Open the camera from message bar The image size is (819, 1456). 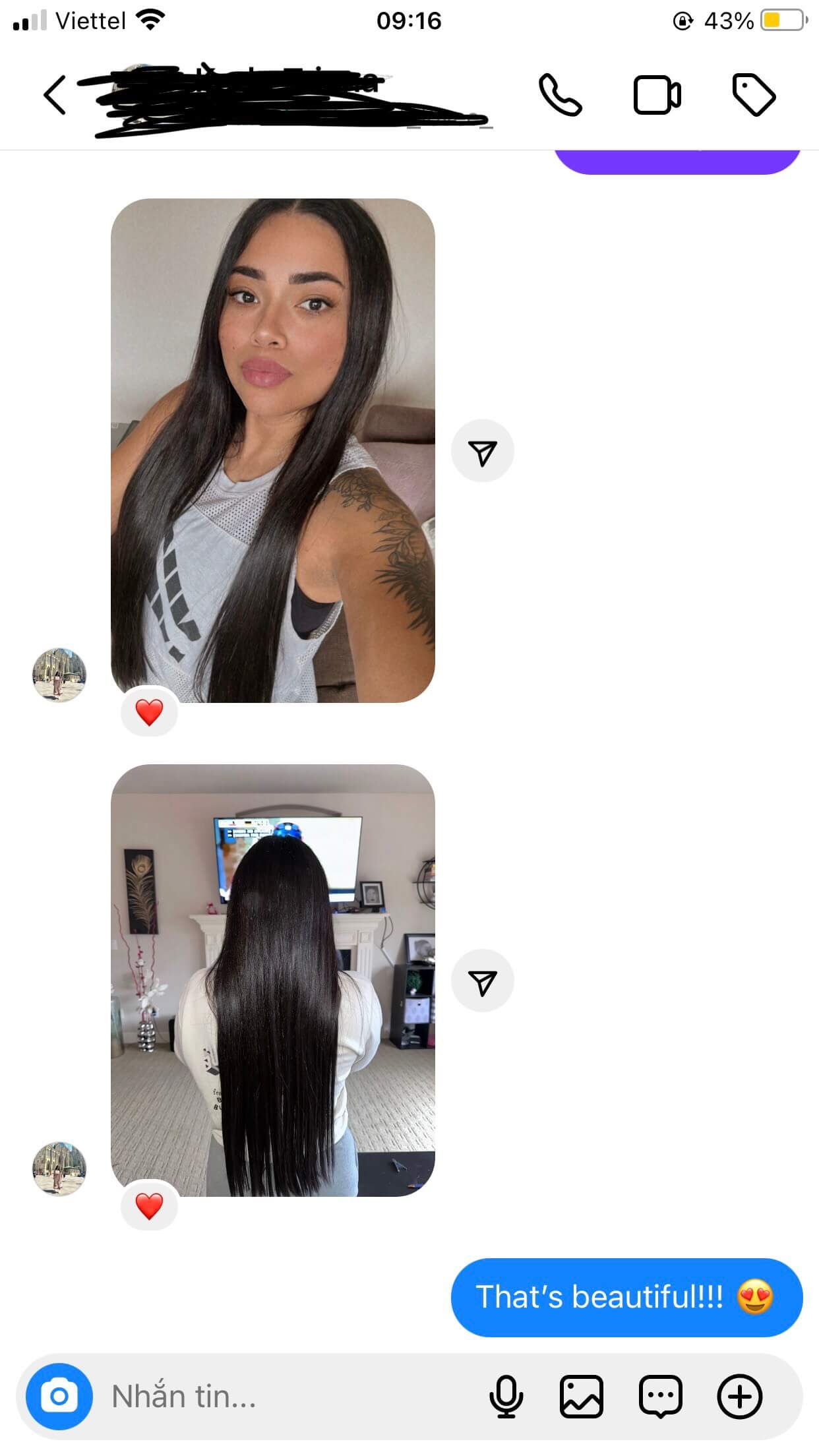[x=59, y=1397]
